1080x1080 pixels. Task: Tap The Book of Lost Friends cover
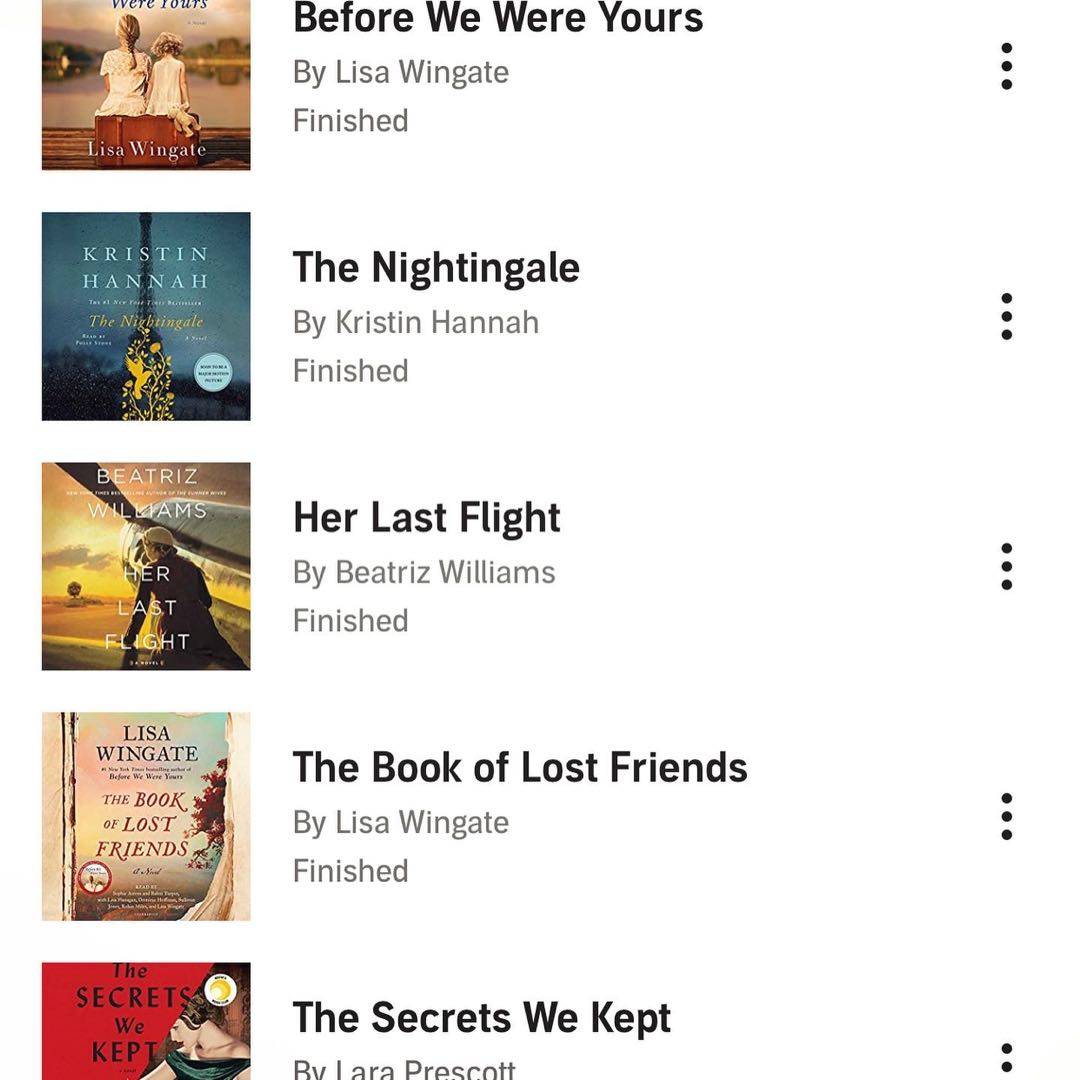(x=146, y=816)
